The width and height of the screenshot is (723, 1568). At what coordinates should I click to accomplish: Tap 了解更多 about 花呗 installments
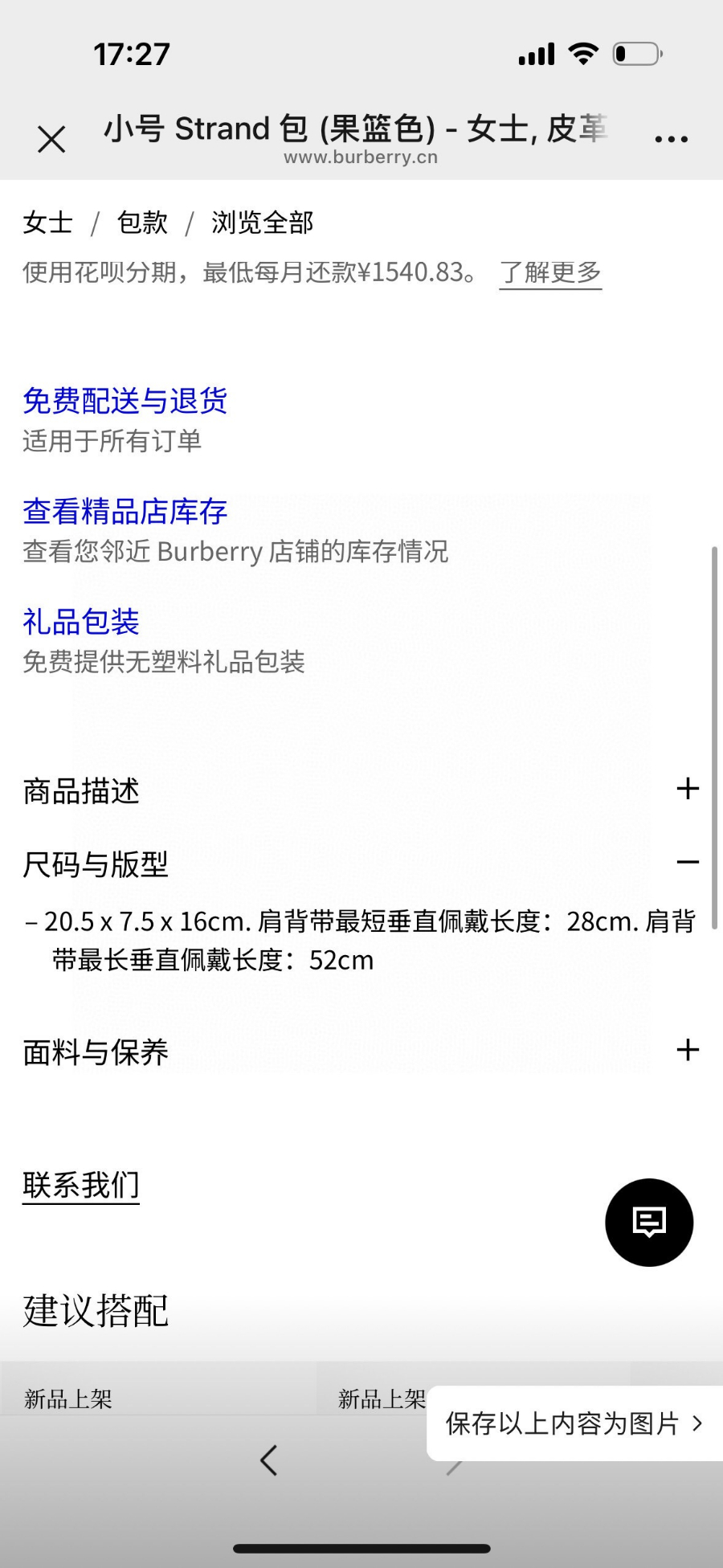click(550, 273)
